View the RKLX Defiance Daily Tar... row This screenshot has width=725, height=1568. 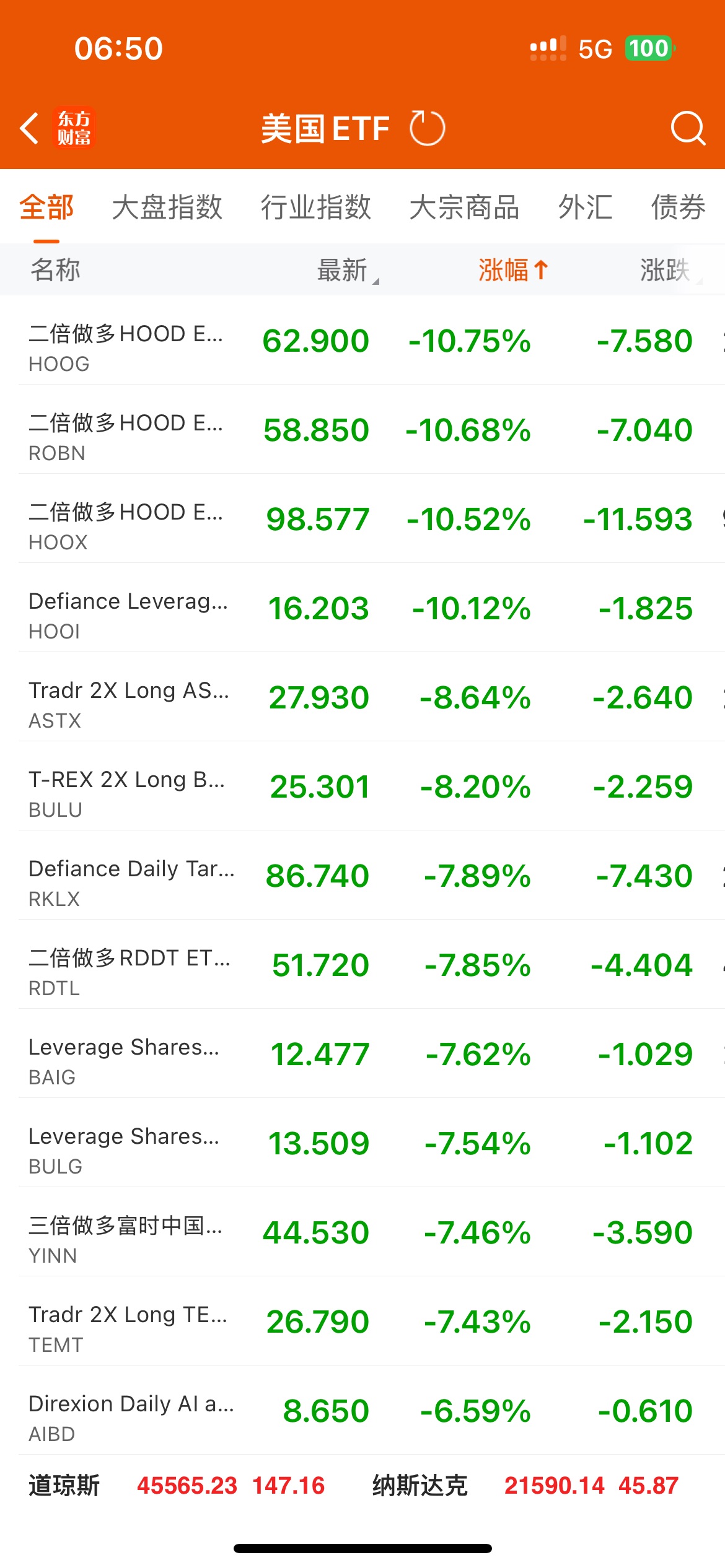pyautogui.click(x=362, y=875)
